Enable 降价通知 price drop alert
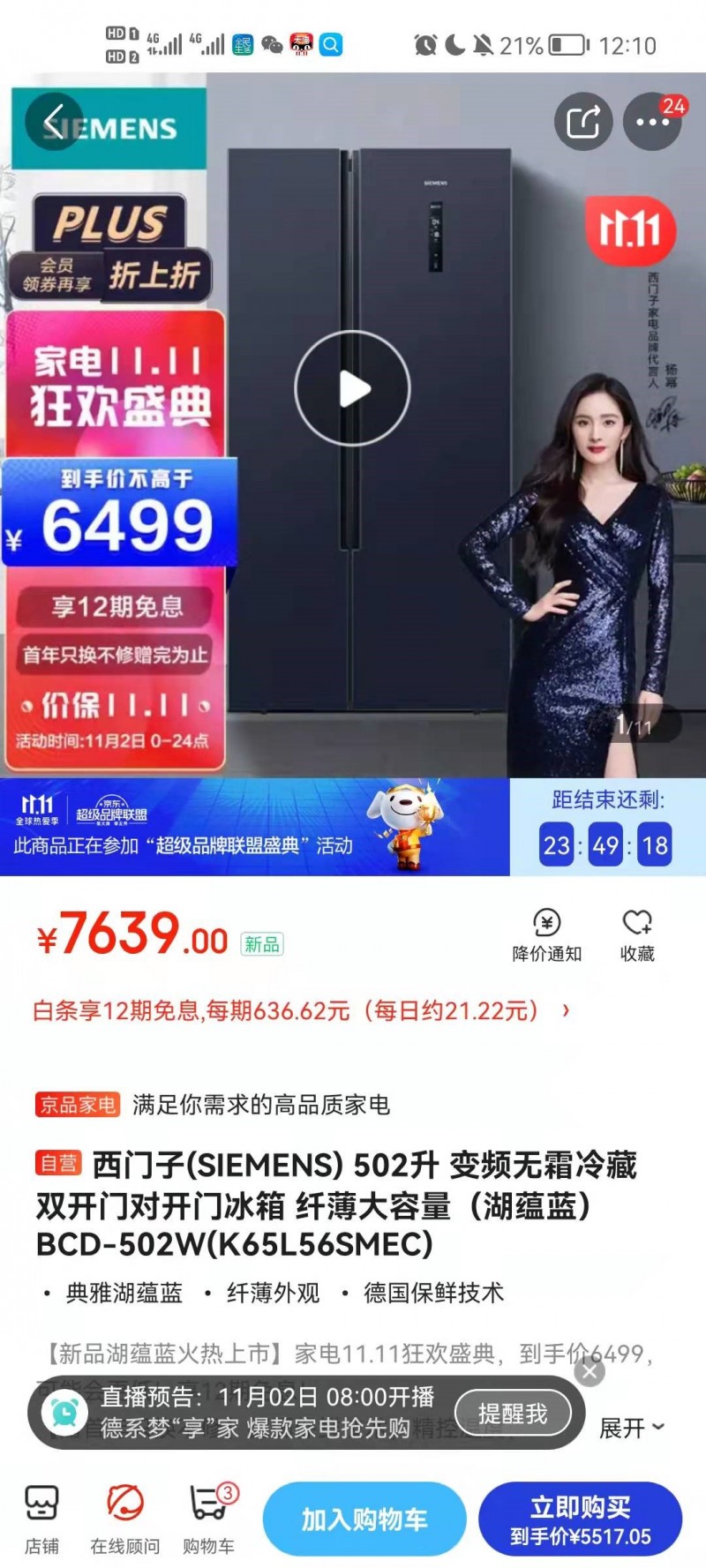 (x=547, y=934)
